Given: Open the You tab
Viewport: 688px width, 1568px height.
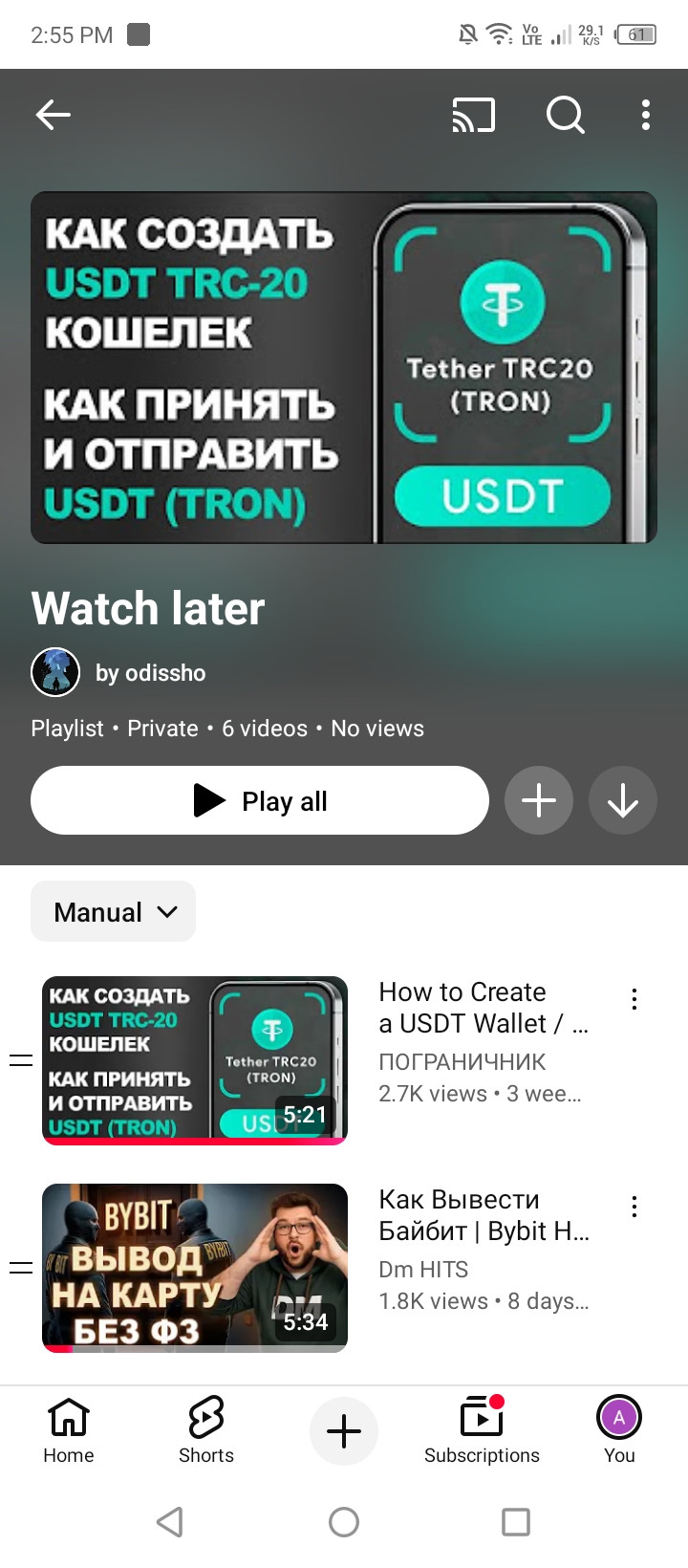Looking at the screenshot, I should tap(619, 1430).
